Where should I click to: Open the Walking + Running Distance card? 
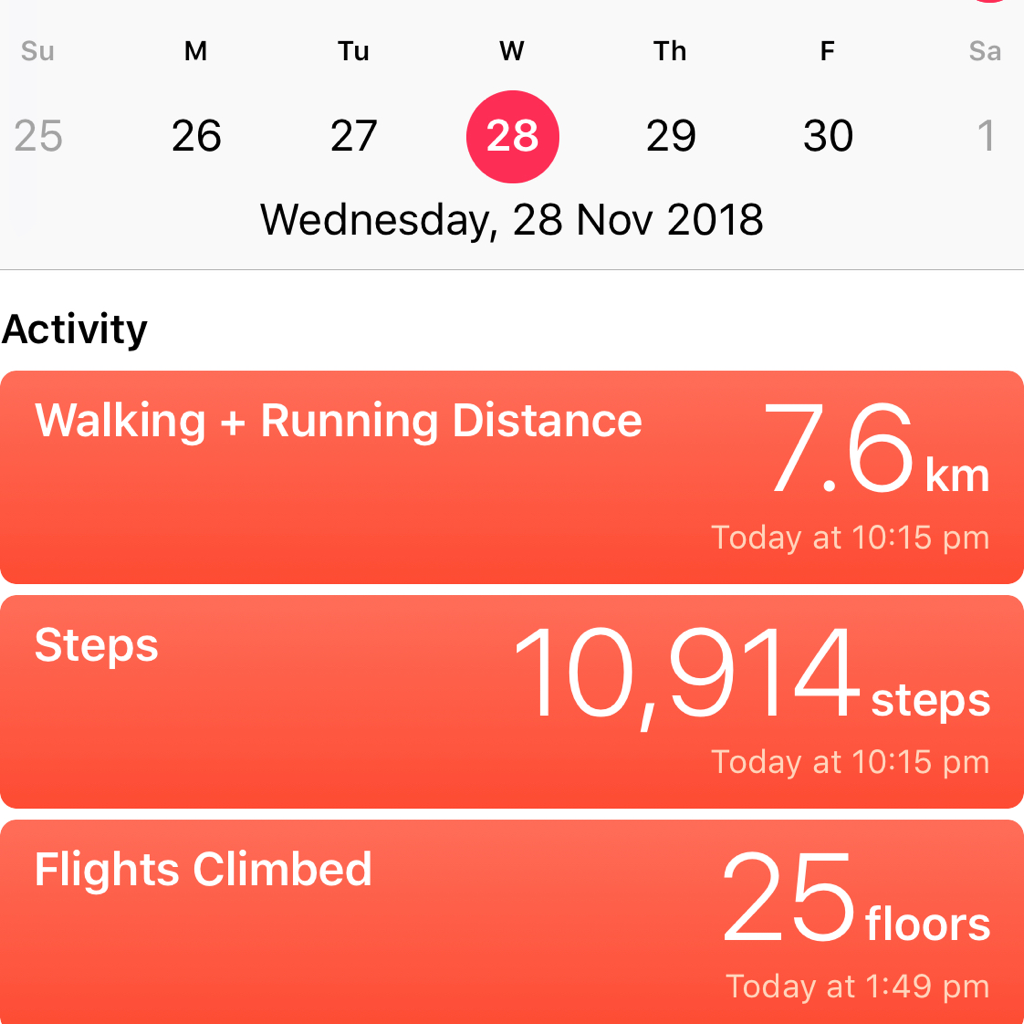(512, 477)
